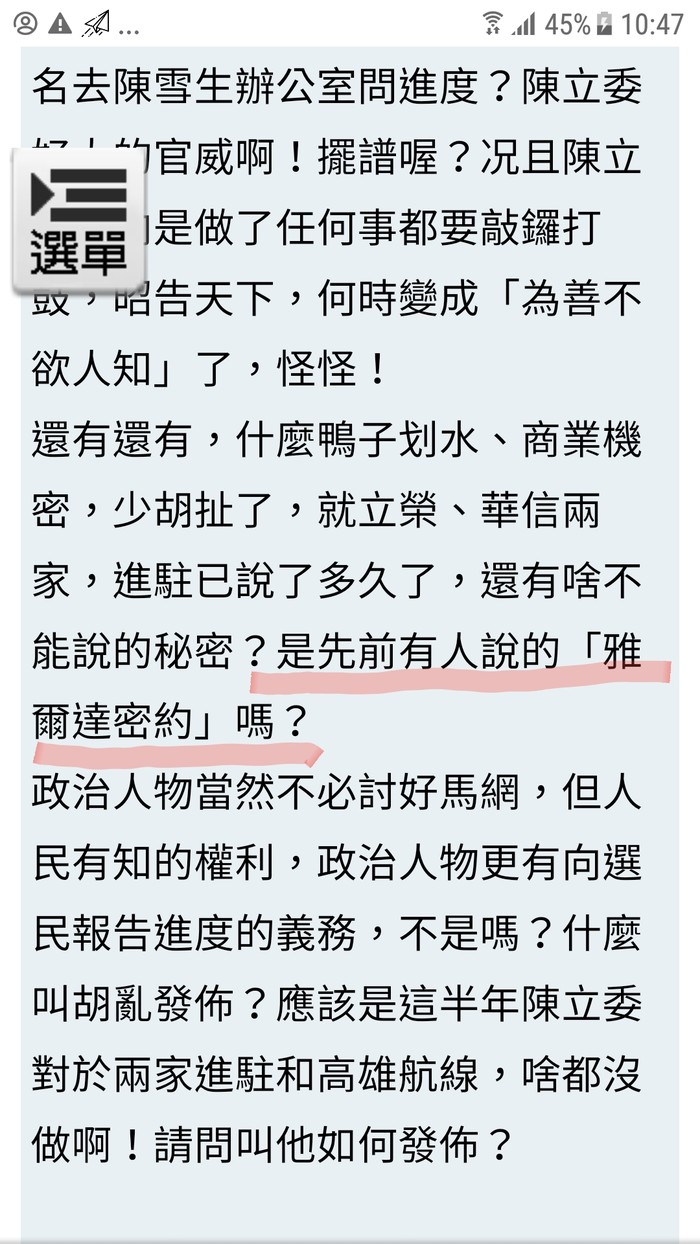Open the floating 選單 menu button
The image size is (700, 1244).
pos(78,219)
